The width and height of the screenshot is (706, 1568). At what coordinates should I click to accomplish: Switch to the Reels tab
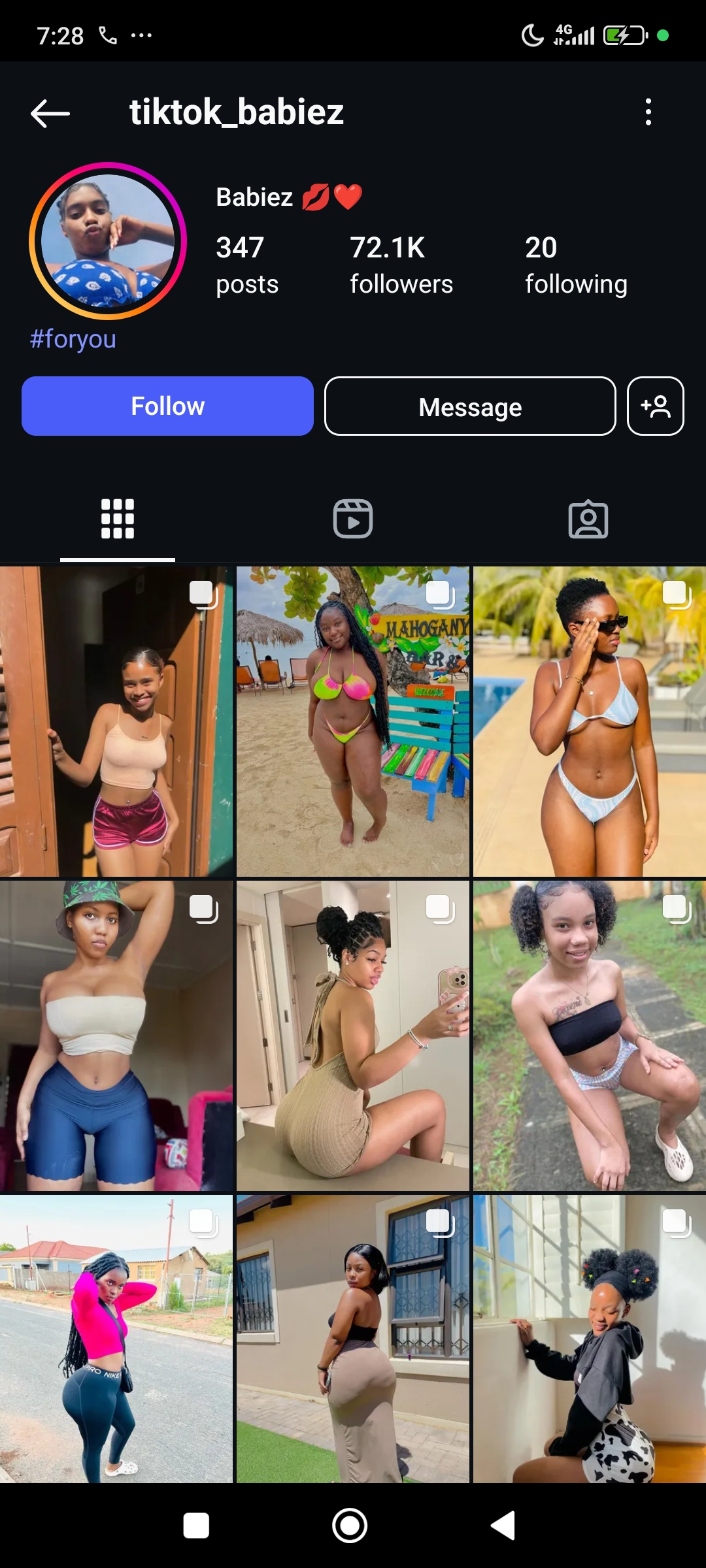pos(353,519)
